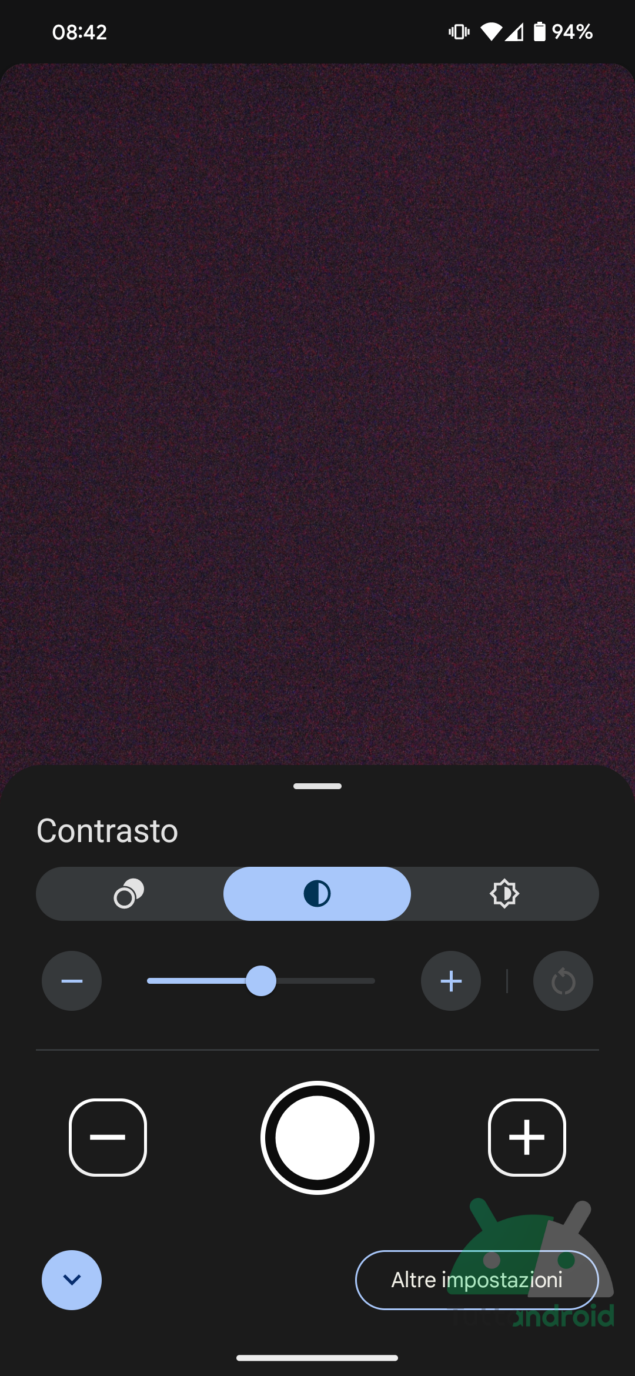Image resolution: width=635 pixels, height=1376 pixels.
Task: Tap the drag handle atop the panel
Action: pos(317,786)
